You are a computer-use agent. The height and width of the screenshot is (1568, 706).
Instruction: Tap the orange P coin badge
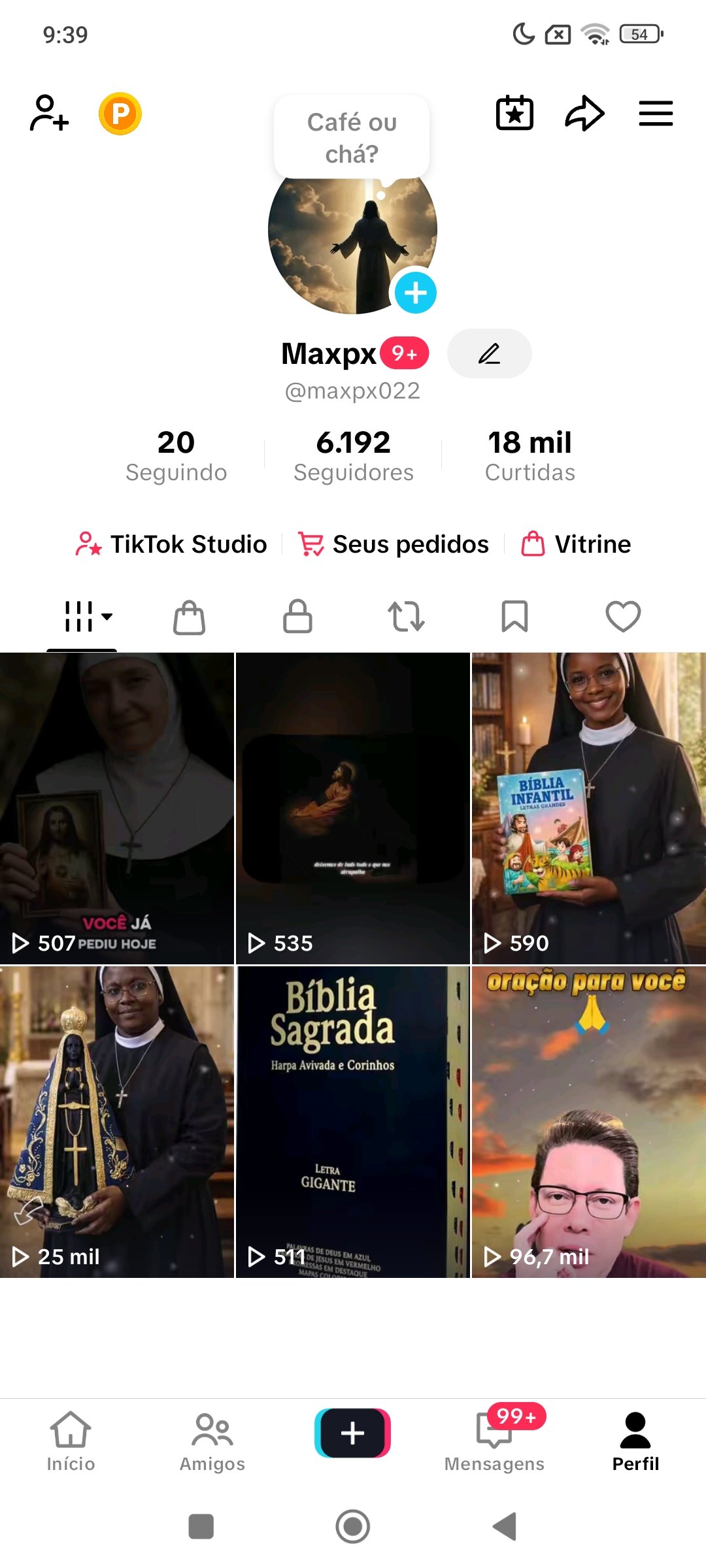click(120, 114)
